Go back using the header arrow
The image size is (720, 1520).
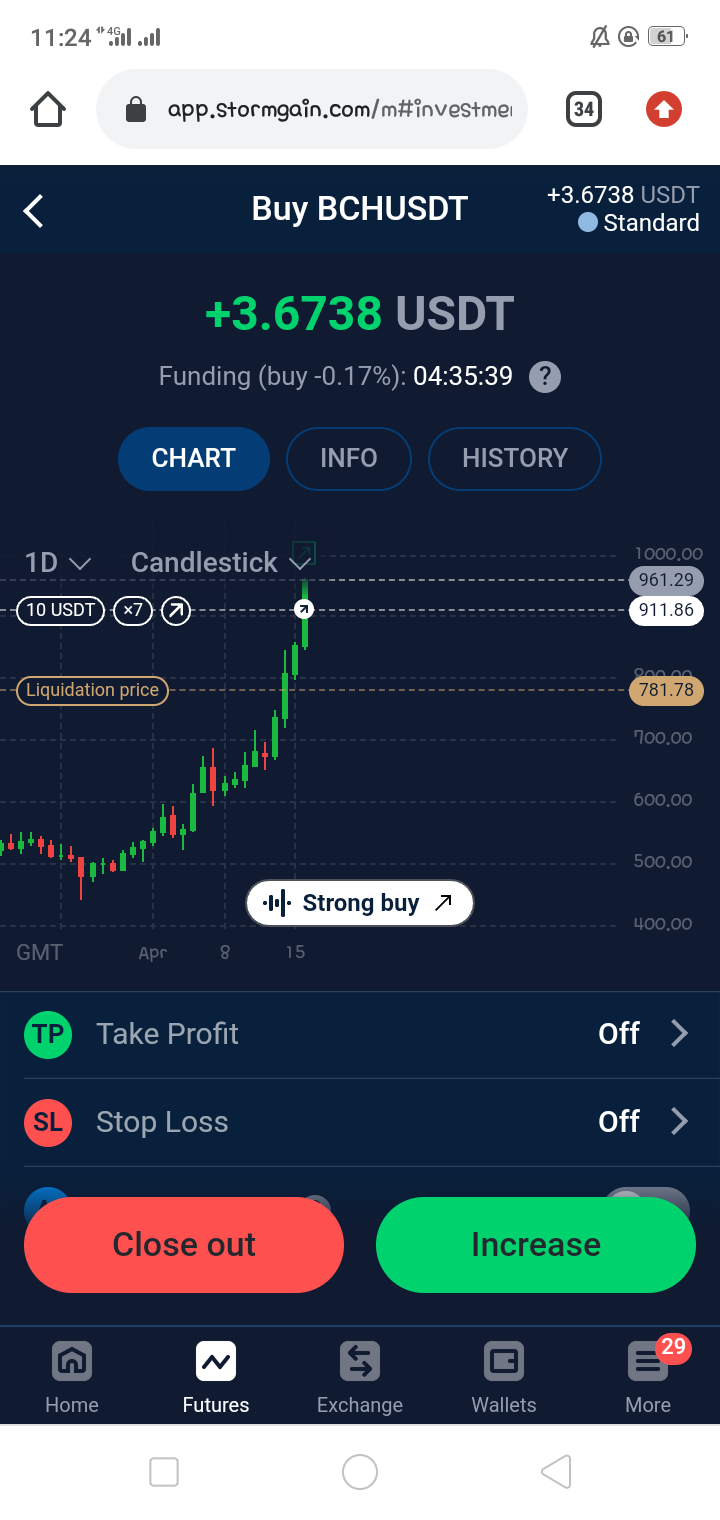[x=34, y=211]
